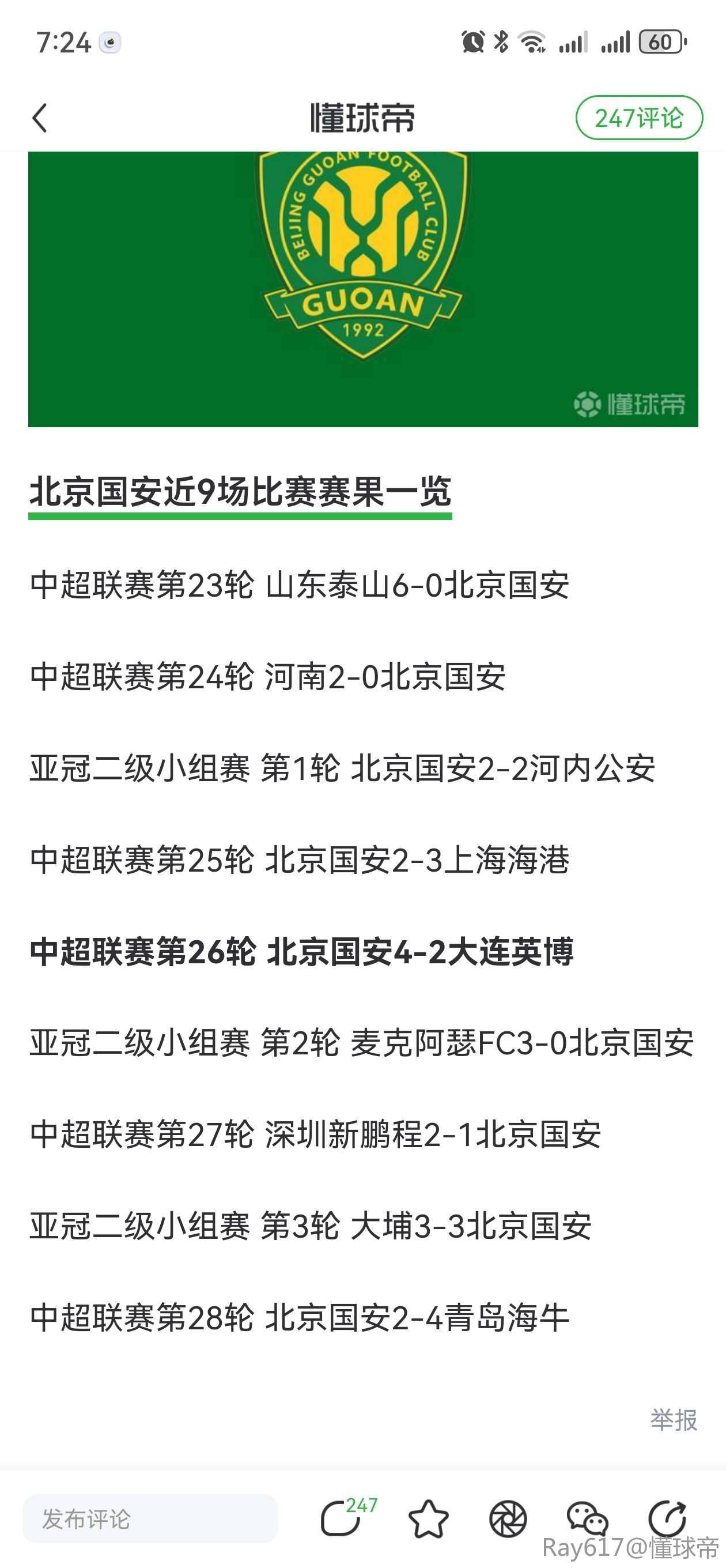Focus the 发布评论 comment field
726x1568 pixels.
point(150,1518)
